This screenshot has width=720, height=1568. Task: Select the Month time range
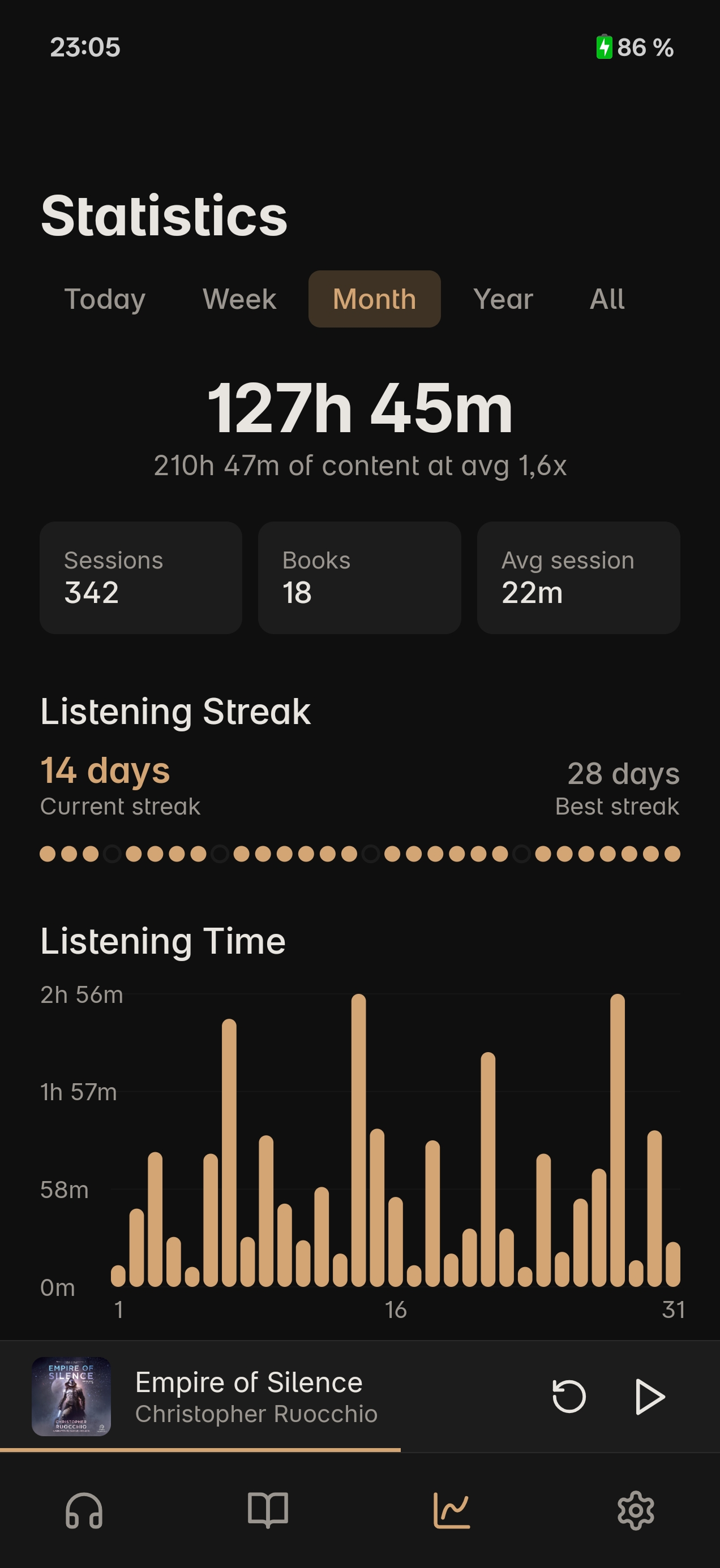[x=374, y=299]
